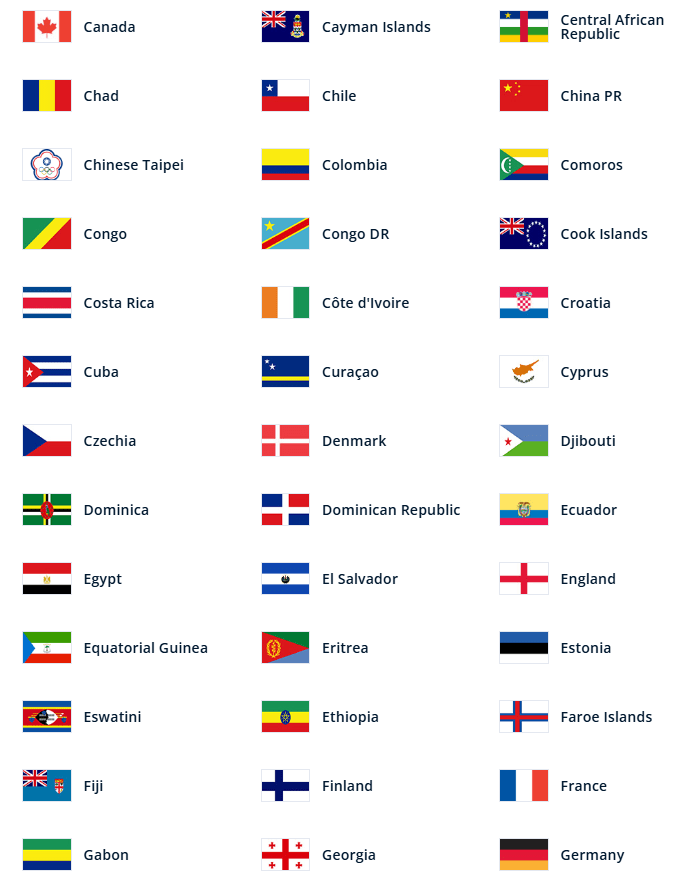Select Chinese Taipei

tap(133, 165)
